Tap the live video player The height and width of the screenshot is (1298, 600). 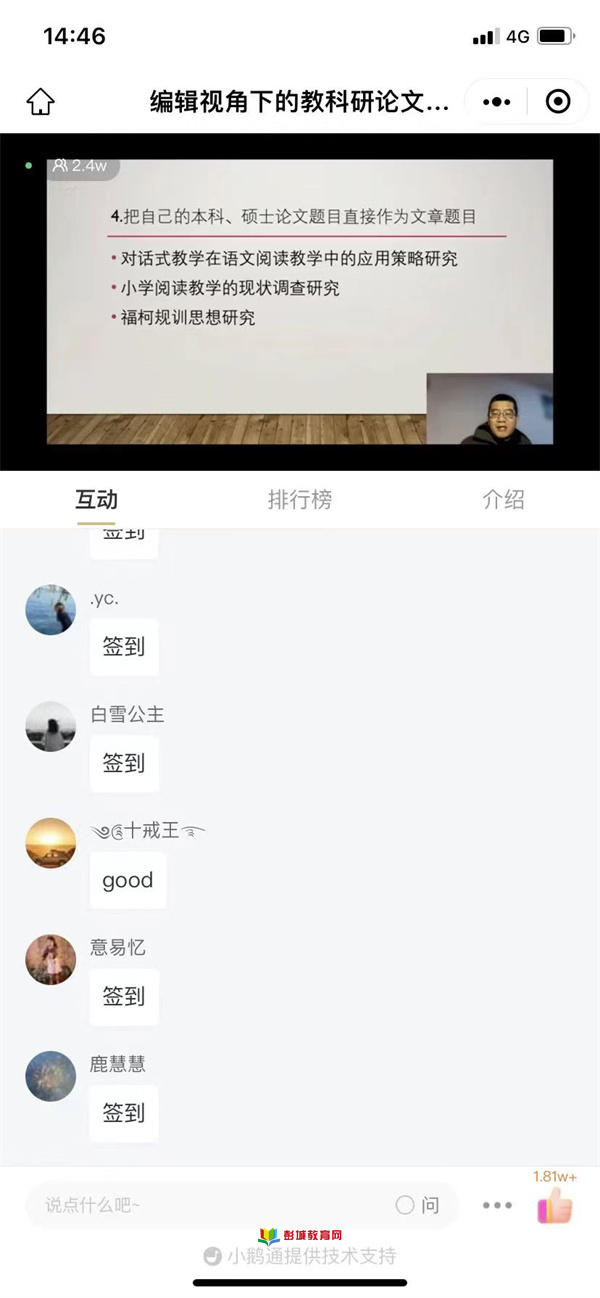click(299, 300)
